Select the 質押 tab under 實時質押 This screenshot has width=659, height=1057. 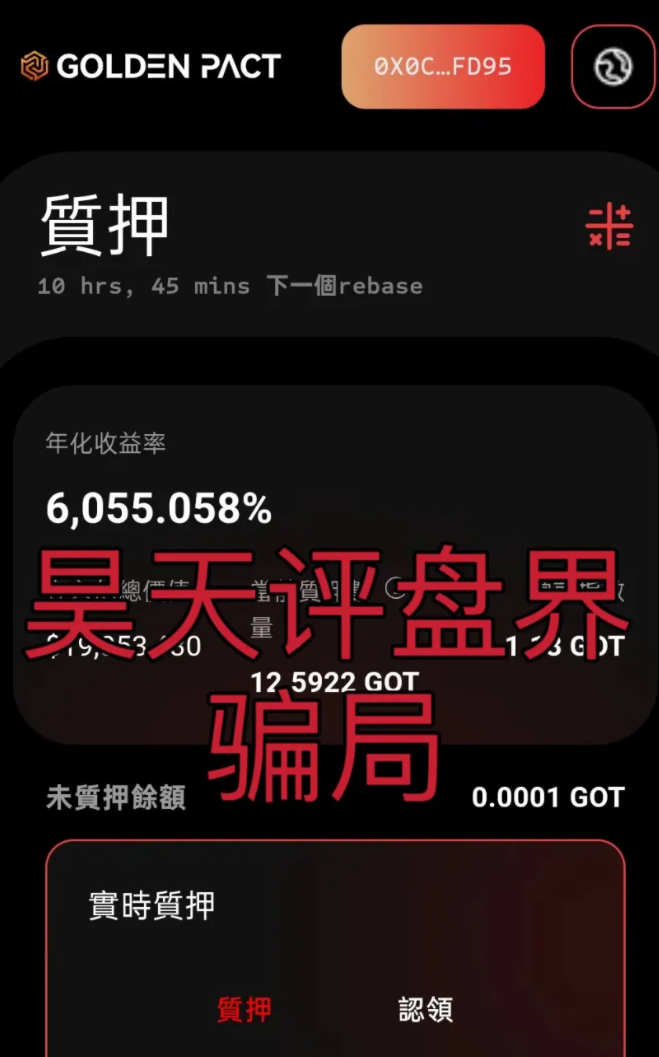[244, 1010]
